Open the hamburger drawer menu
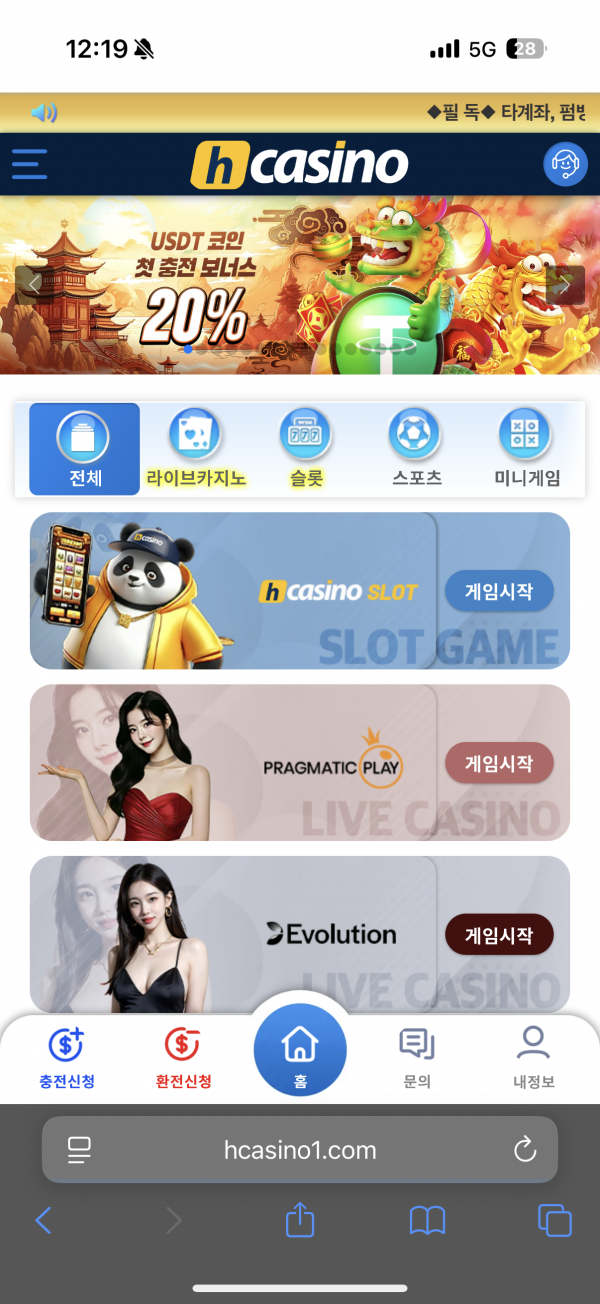 30,164
